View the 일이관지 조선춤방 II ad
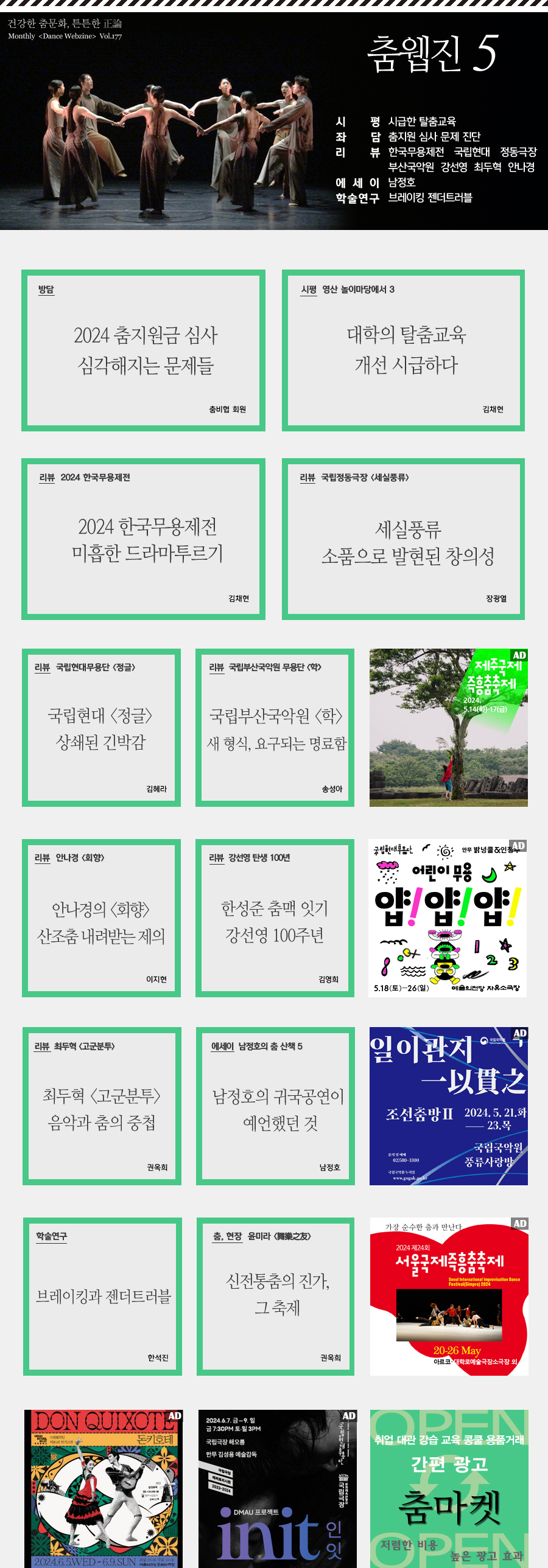Viewport: 548px width, 1568px height. pyautogui.click(x=448, y=1106)
